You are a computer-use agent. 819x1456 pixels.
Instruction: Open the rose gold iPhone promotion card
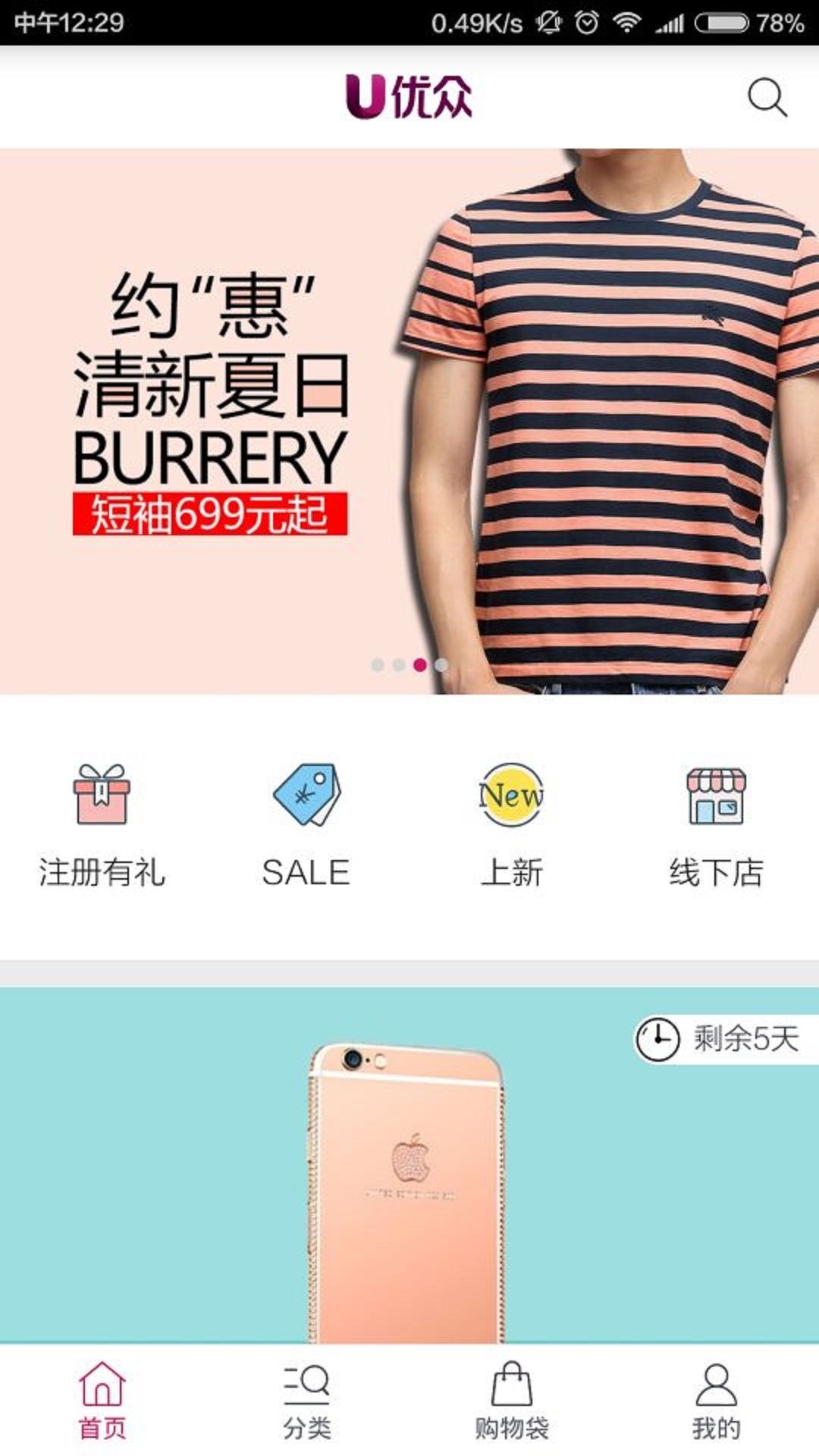click(409, 1168)
